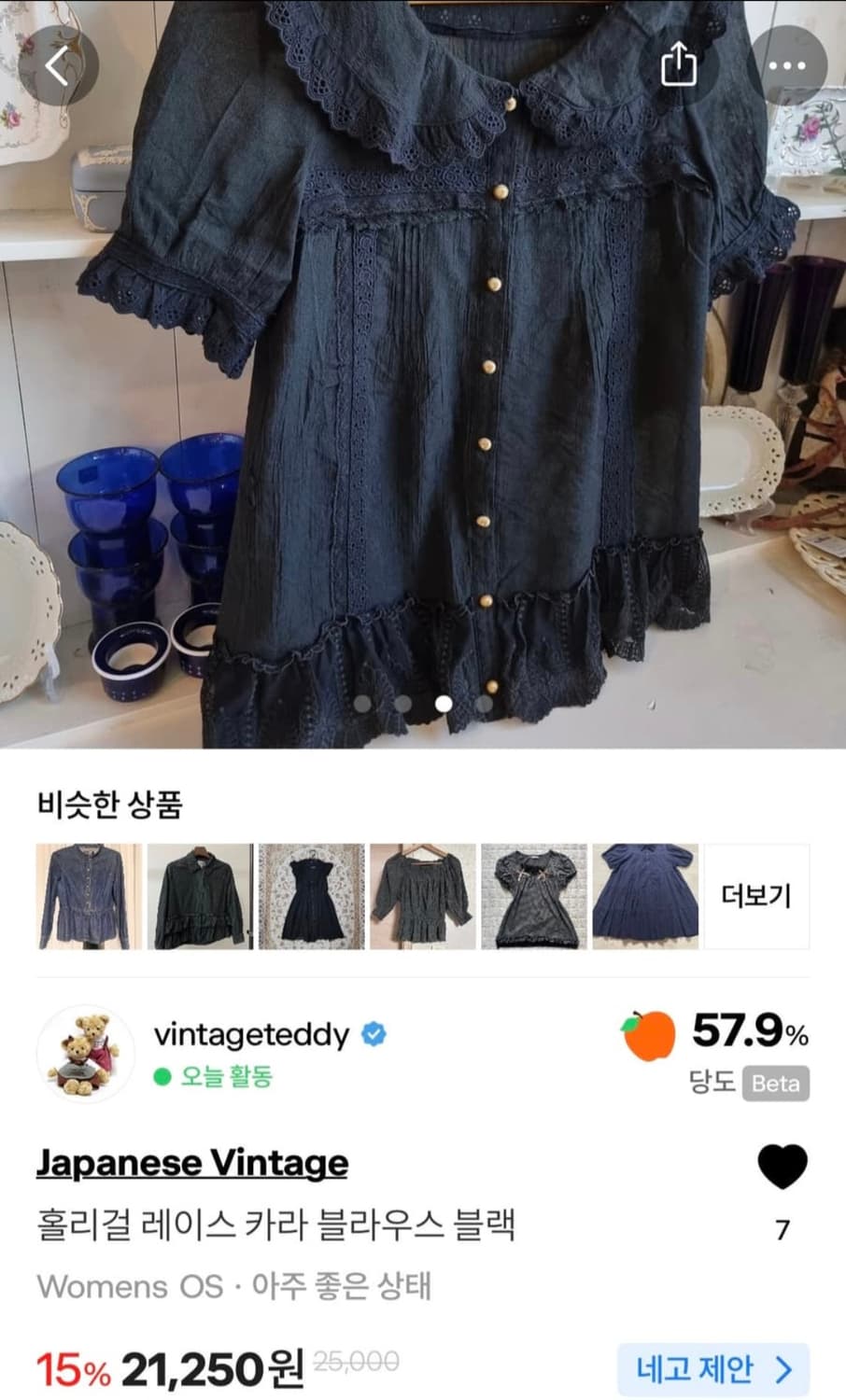Open the Japanese Vintage link
This screenshot has height=1400, width=846.
tap(191, 1163)
